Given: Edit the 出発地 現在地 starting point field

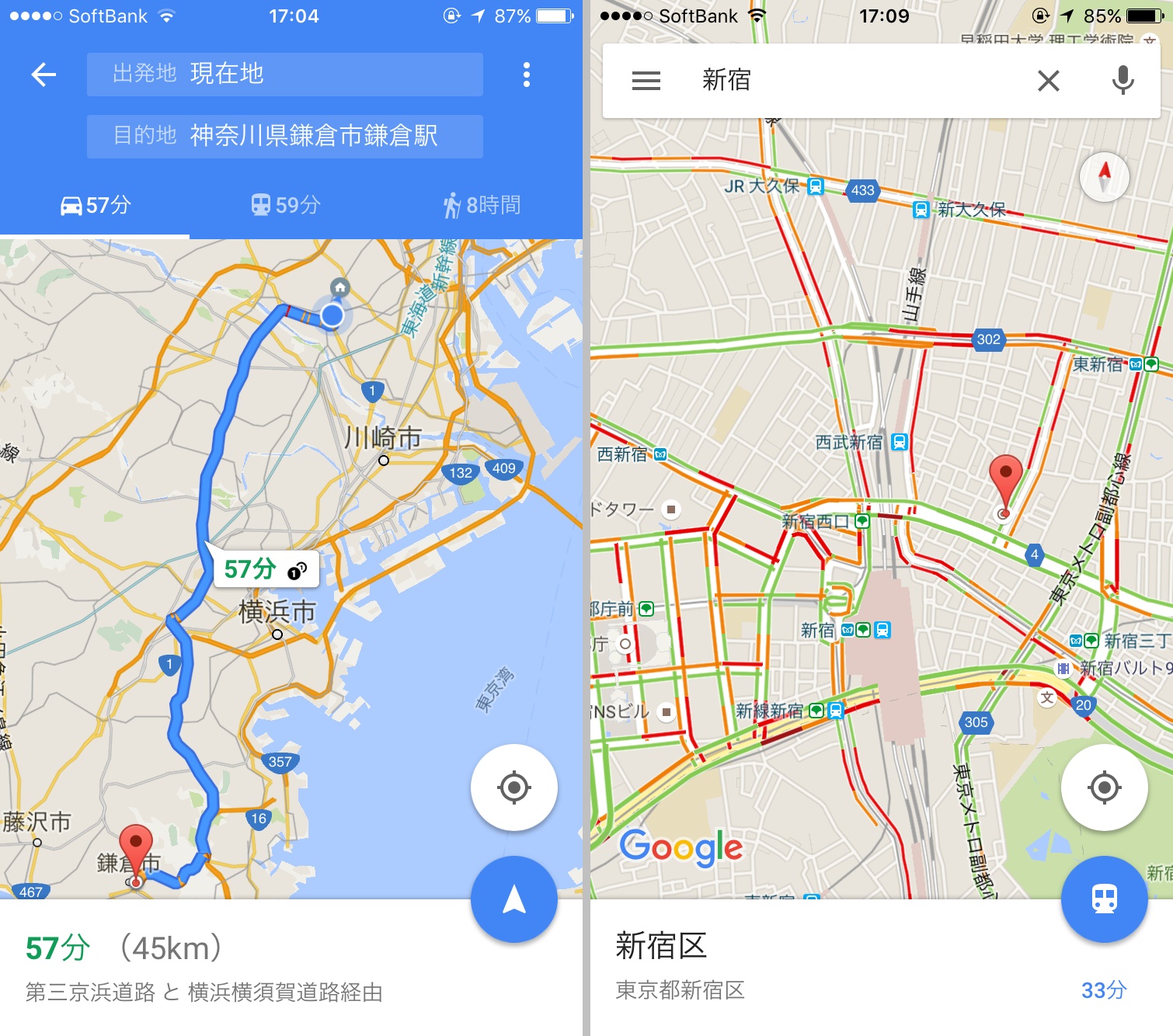Looking at the screenshot, I should [284, 75].
